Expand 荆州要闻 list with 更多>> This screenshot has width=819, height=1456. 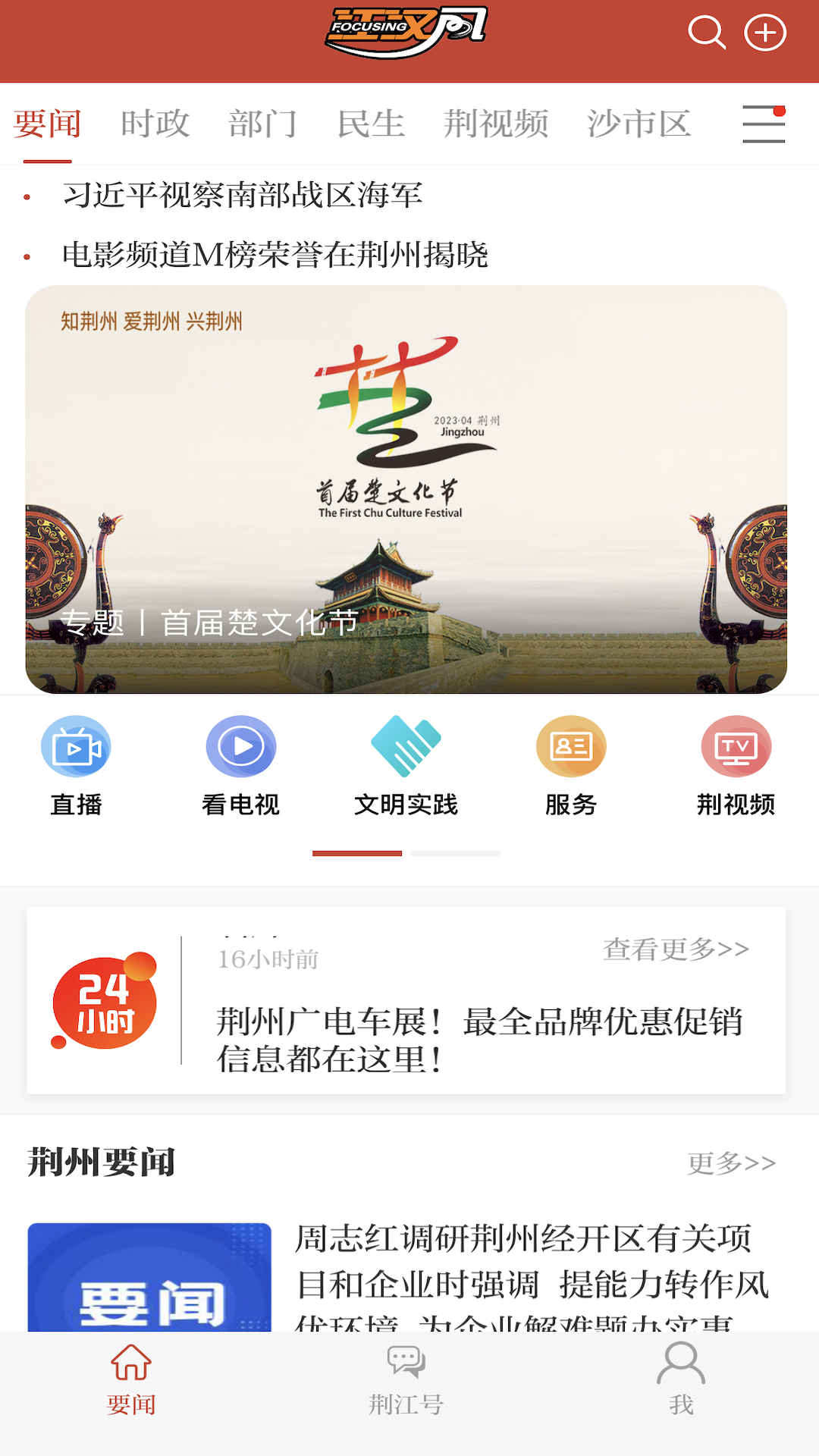732,1160
